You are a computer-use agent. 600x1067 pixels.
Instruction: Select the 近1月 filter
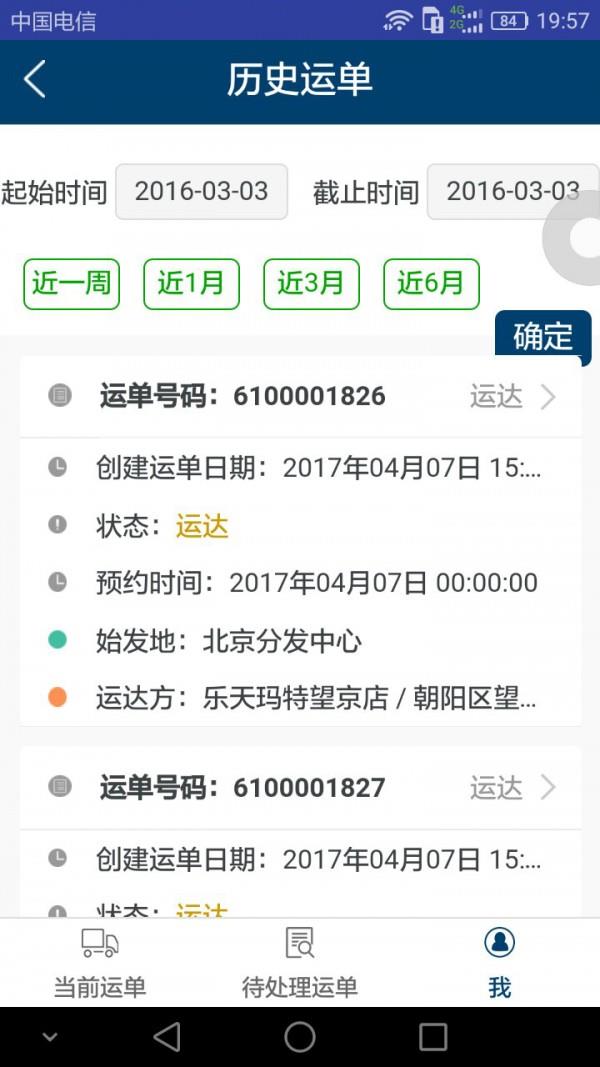pyautogui.click(x=191, y=284)
